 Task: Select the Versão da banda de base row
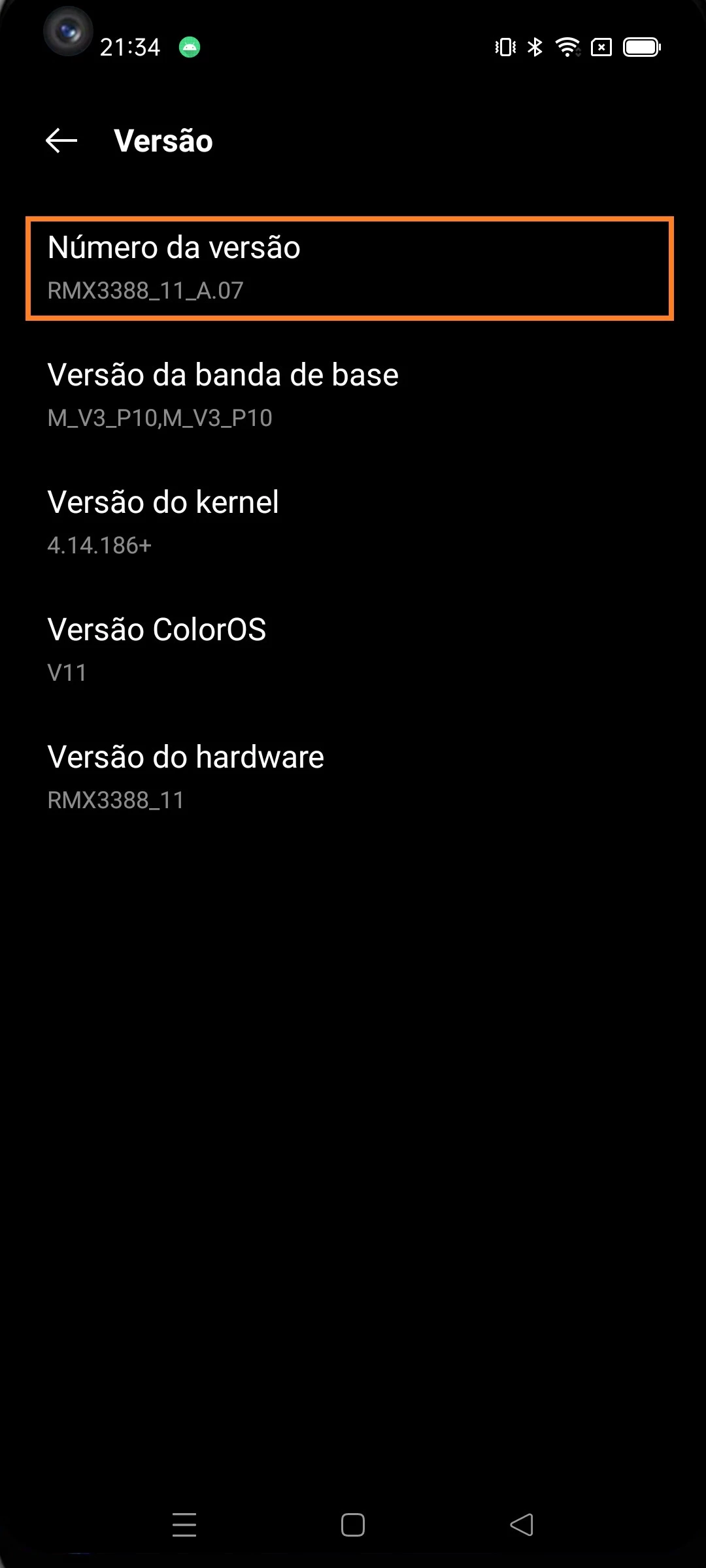349,395
